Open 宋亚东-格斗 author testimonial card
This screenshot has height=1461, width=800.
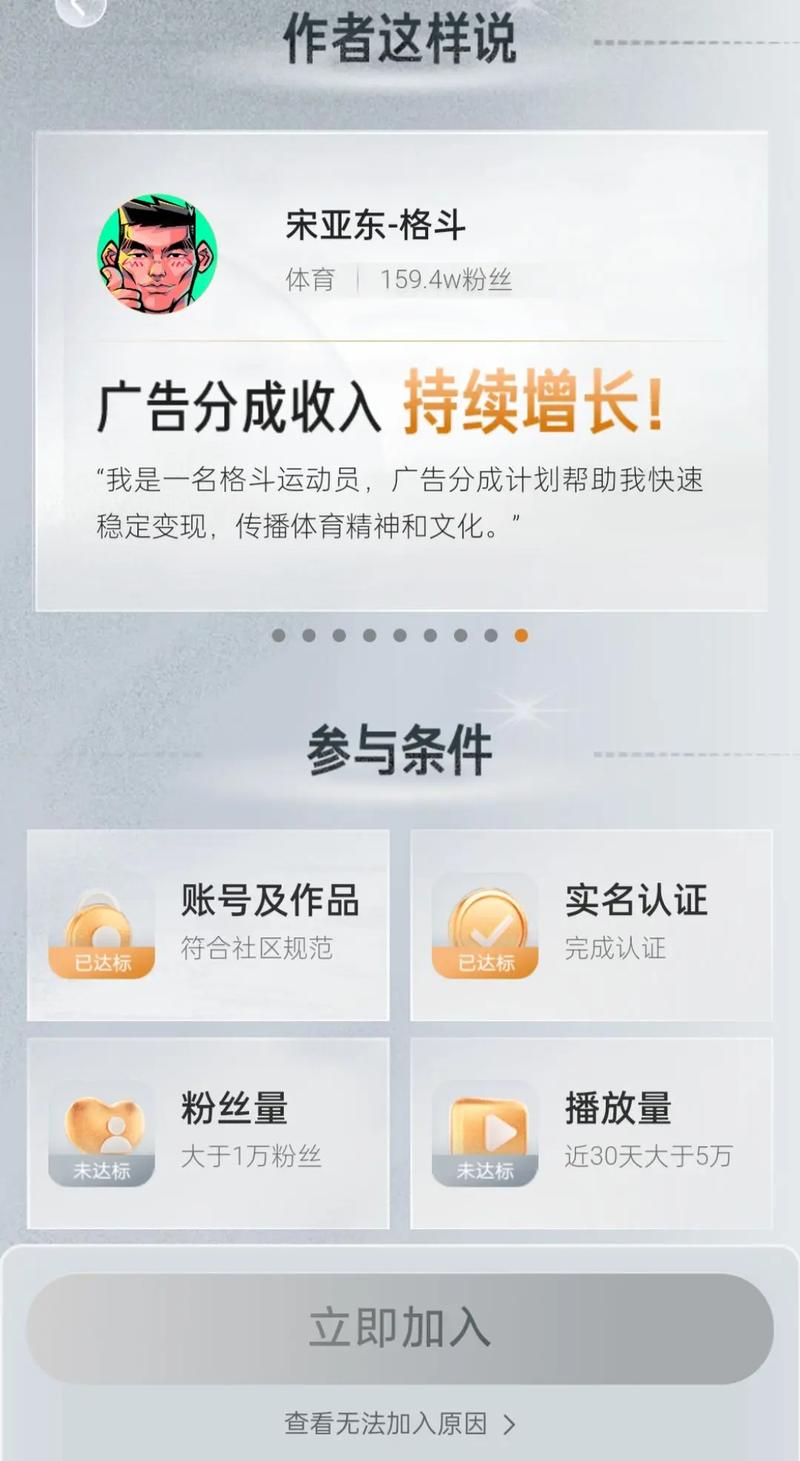401,370
